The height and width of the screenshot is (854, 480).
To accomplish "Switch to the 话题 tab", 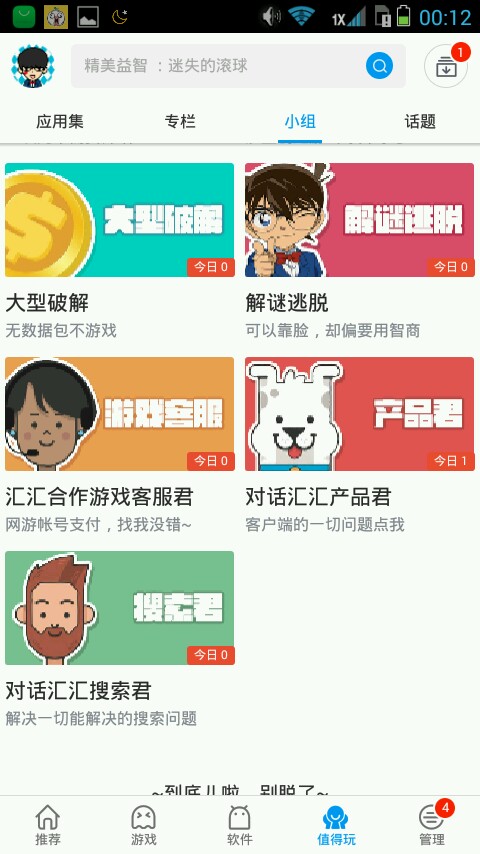I will (420, 121).
